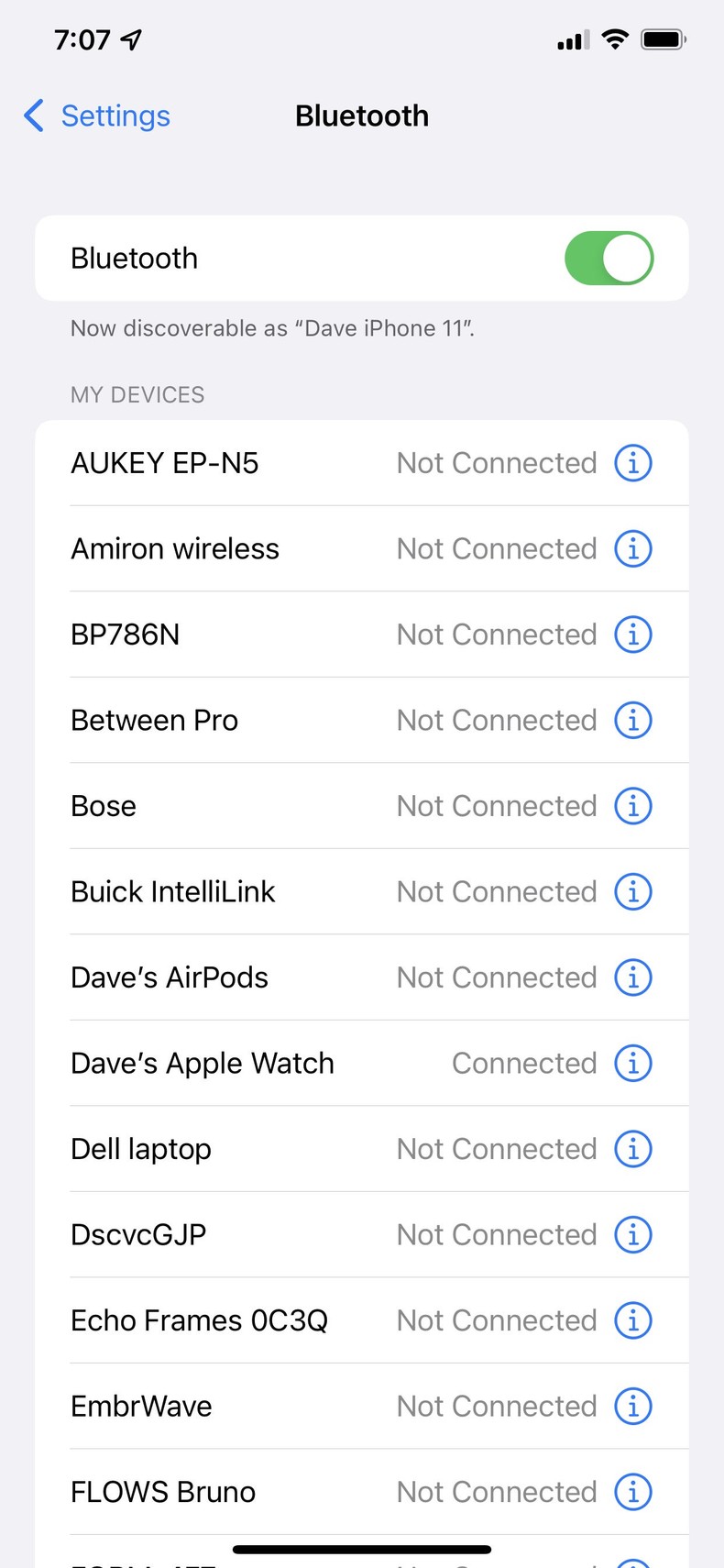Tap the clock showing 7:07

click(x=82, y=39)
